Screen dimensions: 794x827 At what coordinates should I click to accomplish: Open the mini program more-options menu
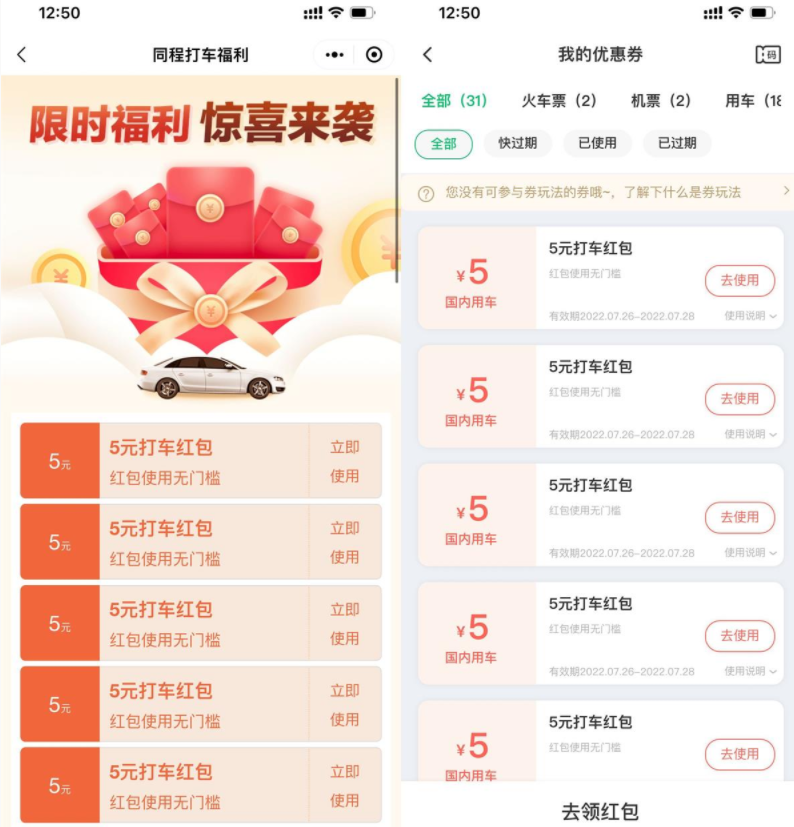click(x=335, y=55)
